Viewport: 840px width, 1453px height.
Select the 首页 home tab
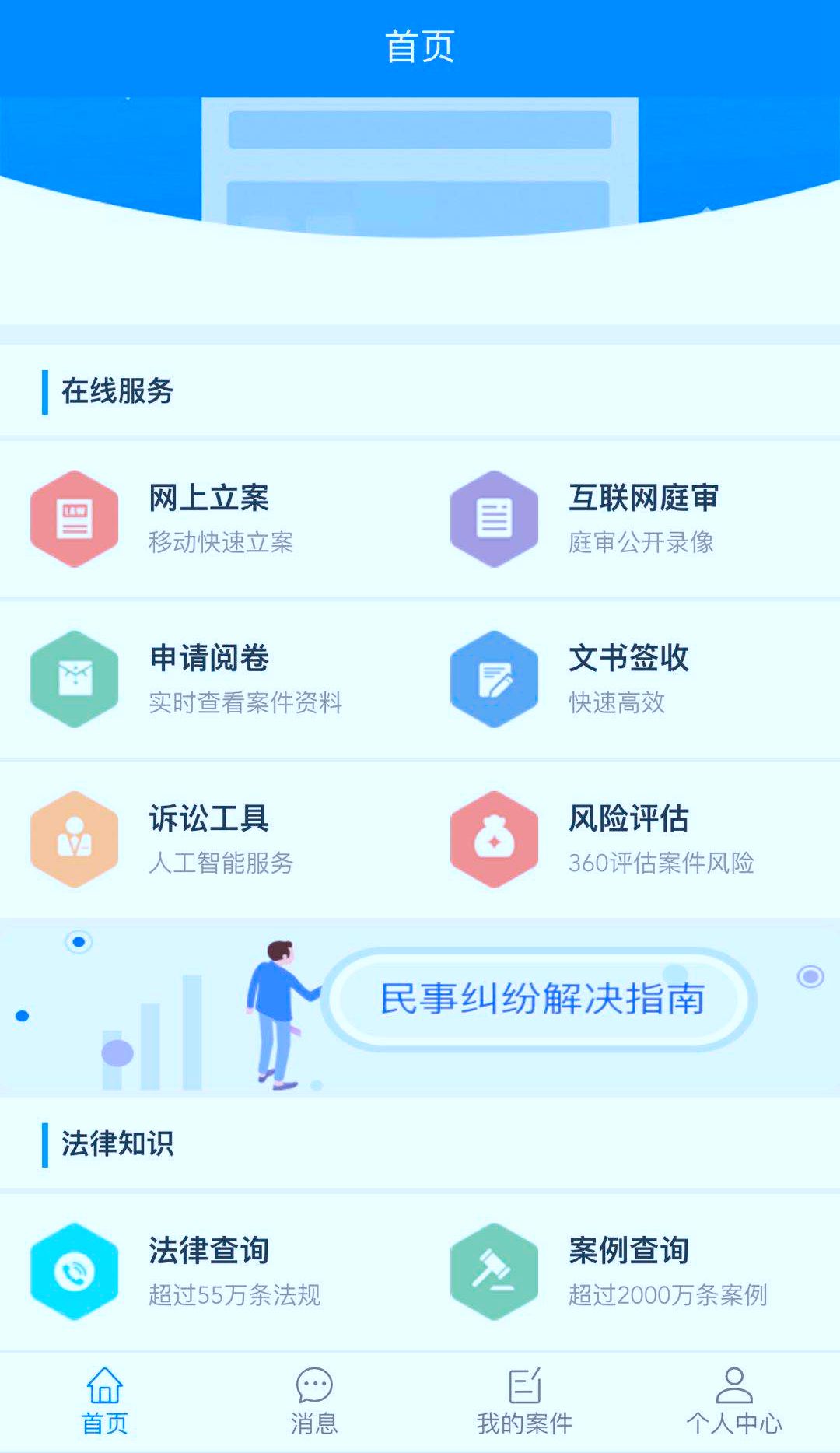point(105,1402)
